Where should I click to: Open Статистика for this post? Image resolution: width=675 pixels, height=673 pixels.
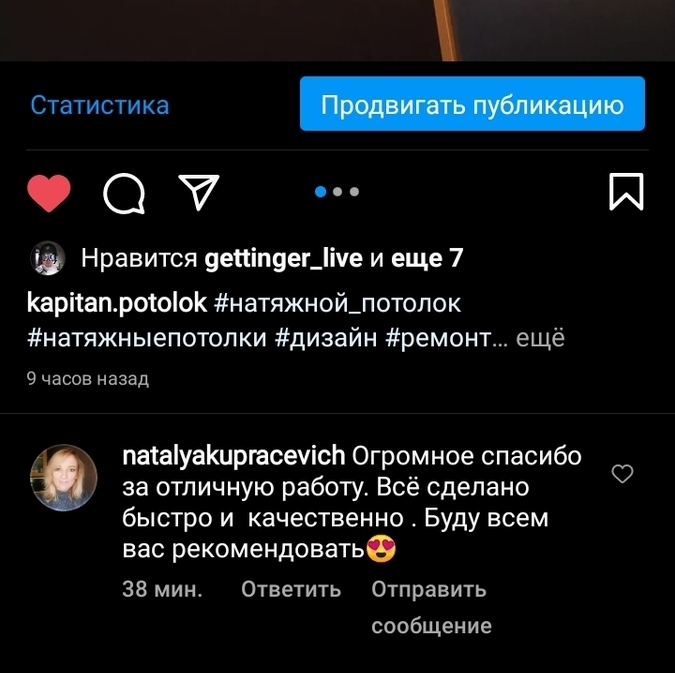tap(99, 105)
